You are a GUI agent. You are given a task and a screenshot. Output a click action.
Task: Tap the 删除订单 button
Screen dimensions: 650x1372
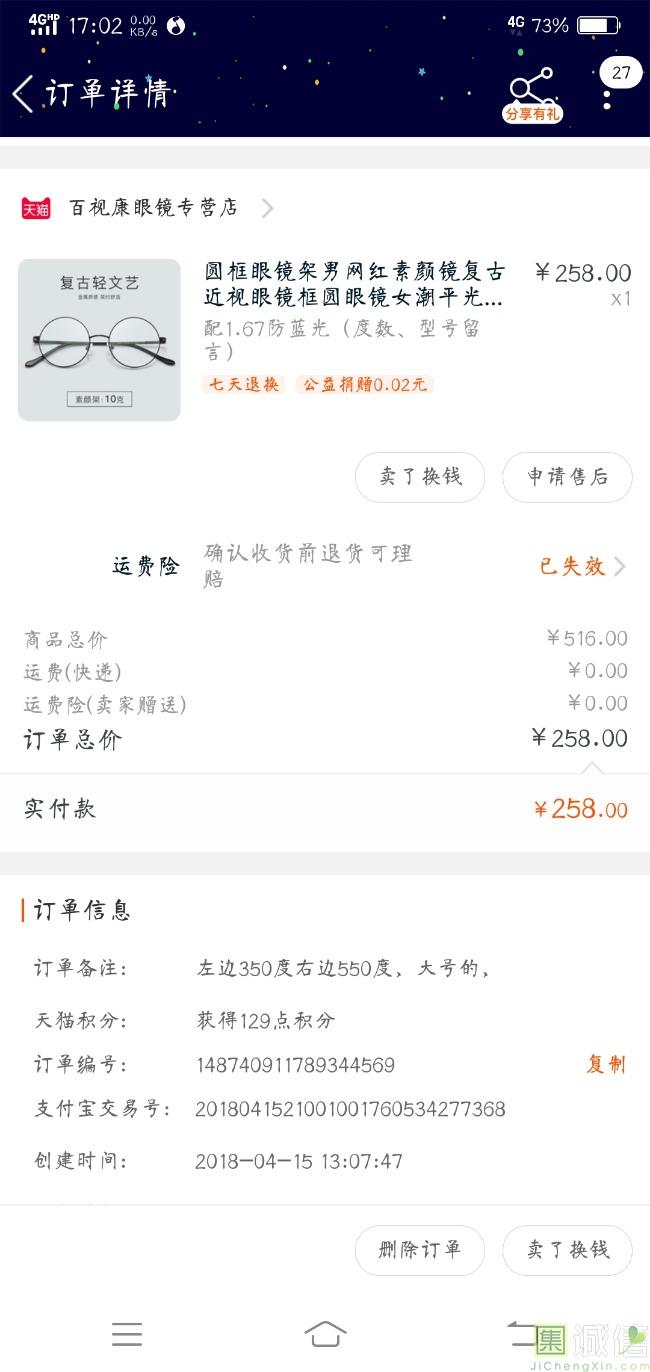(x=420, y=1250)
